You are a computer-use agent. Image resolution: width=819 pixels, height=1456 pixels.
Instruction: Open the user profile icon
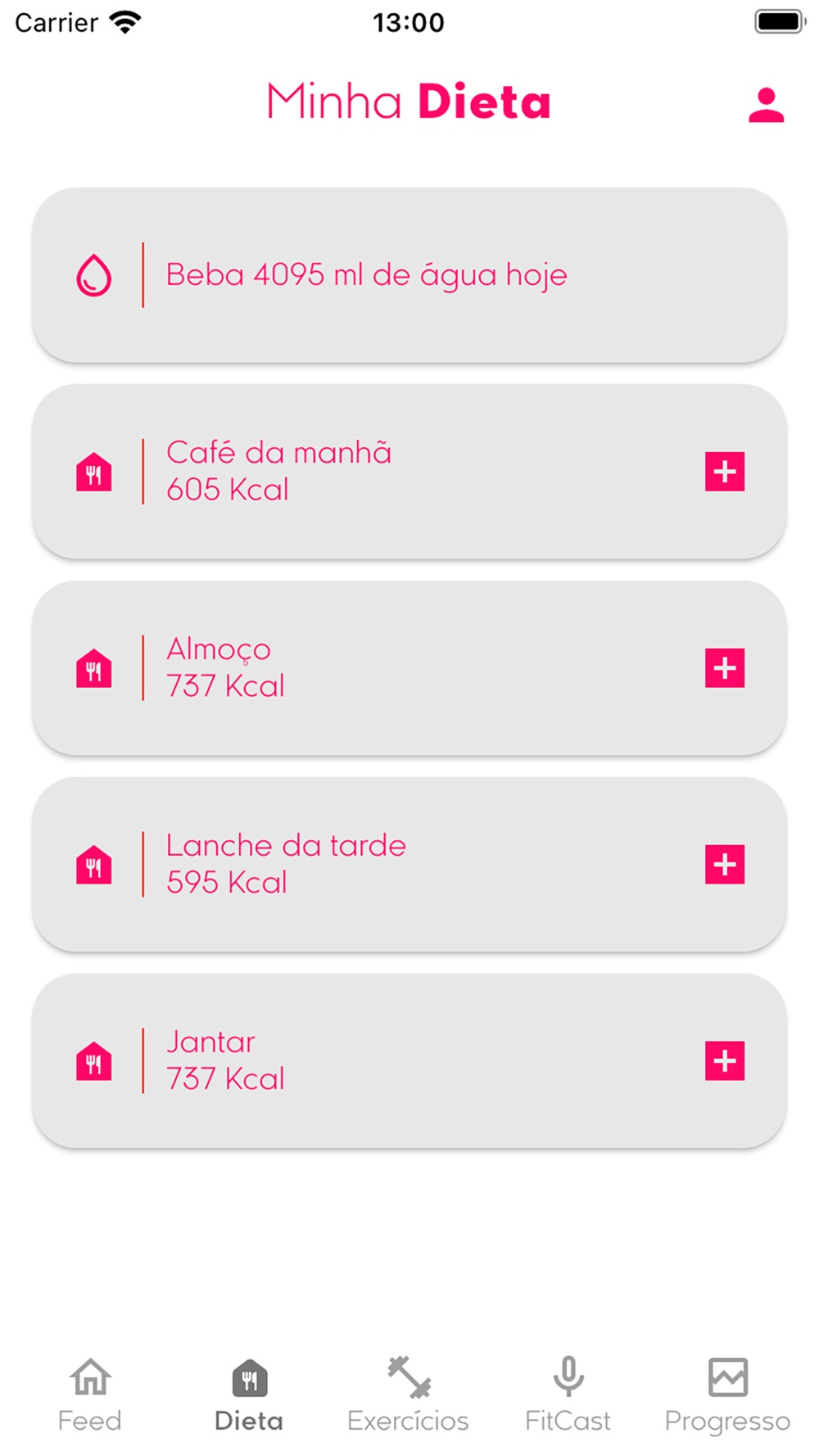tap(766, 105)
